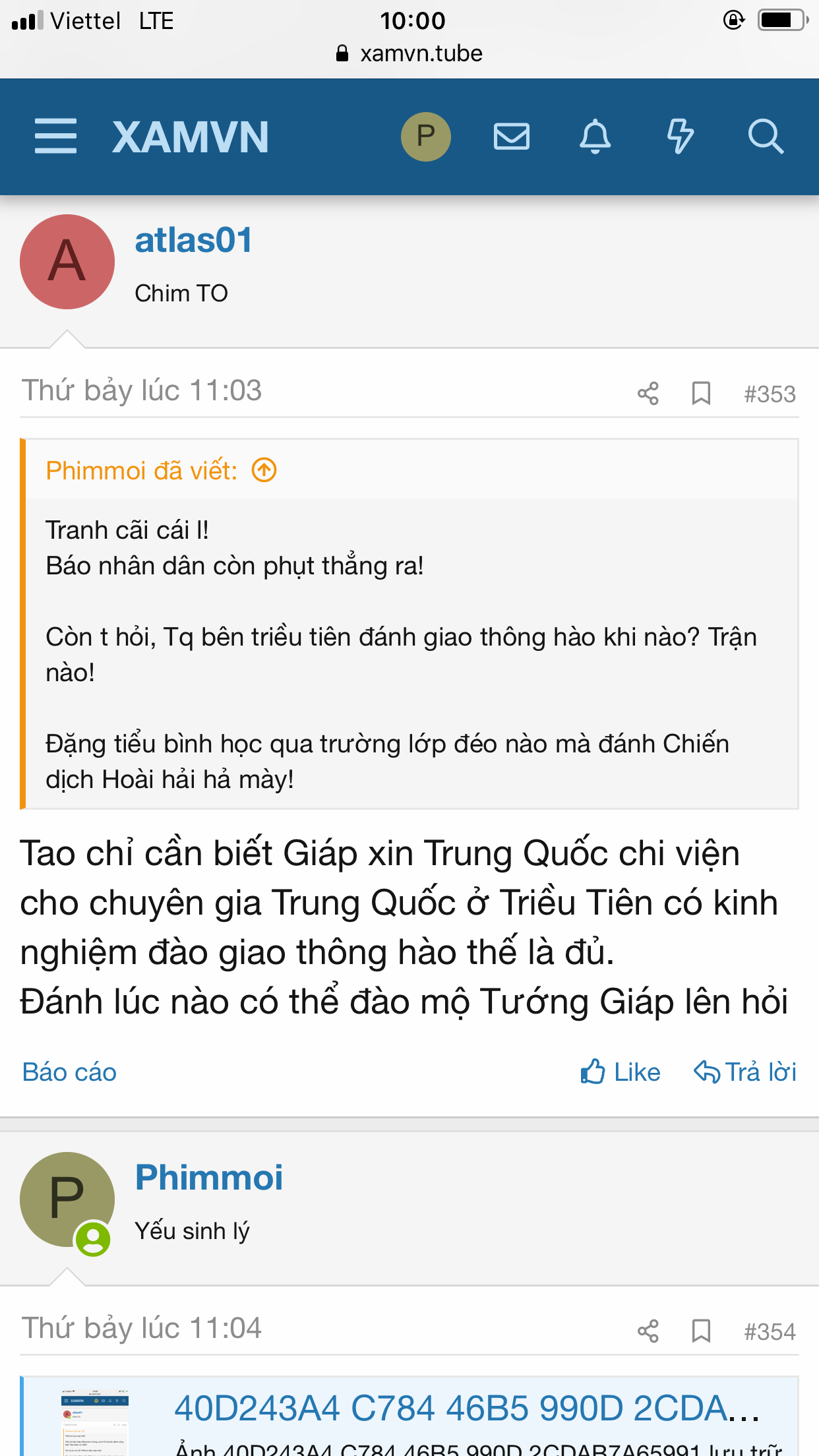Image resolution: width=819 pixels, height=1456 pixels.
Task: Bookmark post #354
Action: point(700,1331)
